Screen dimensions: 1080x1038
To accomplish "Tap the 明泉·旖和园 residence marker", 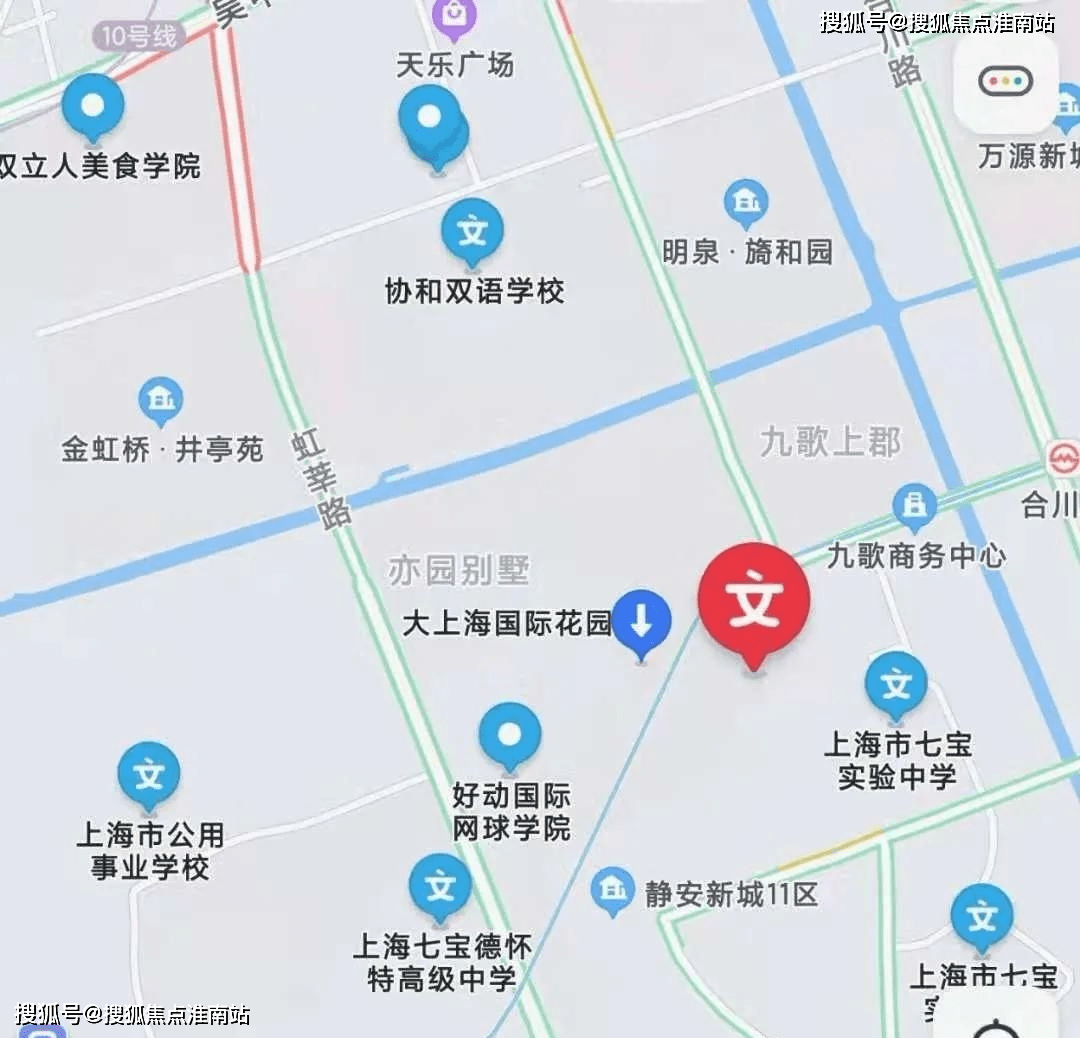I will (745, 203).
